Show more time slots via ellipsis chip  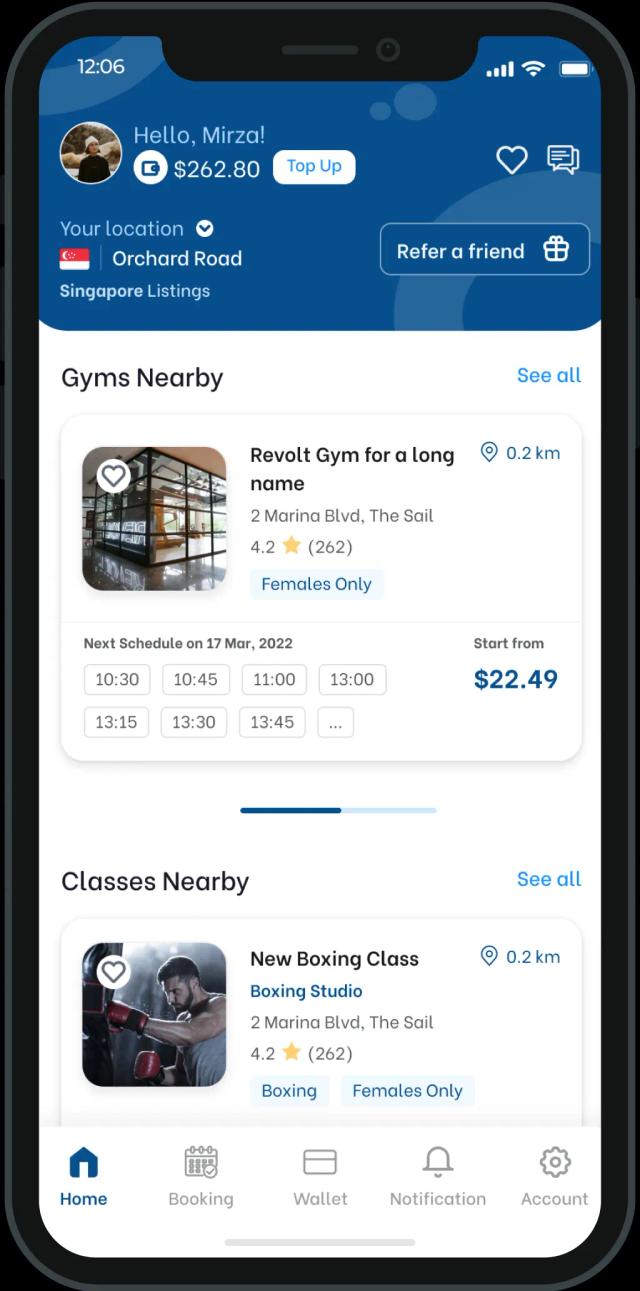pos(335,722)
